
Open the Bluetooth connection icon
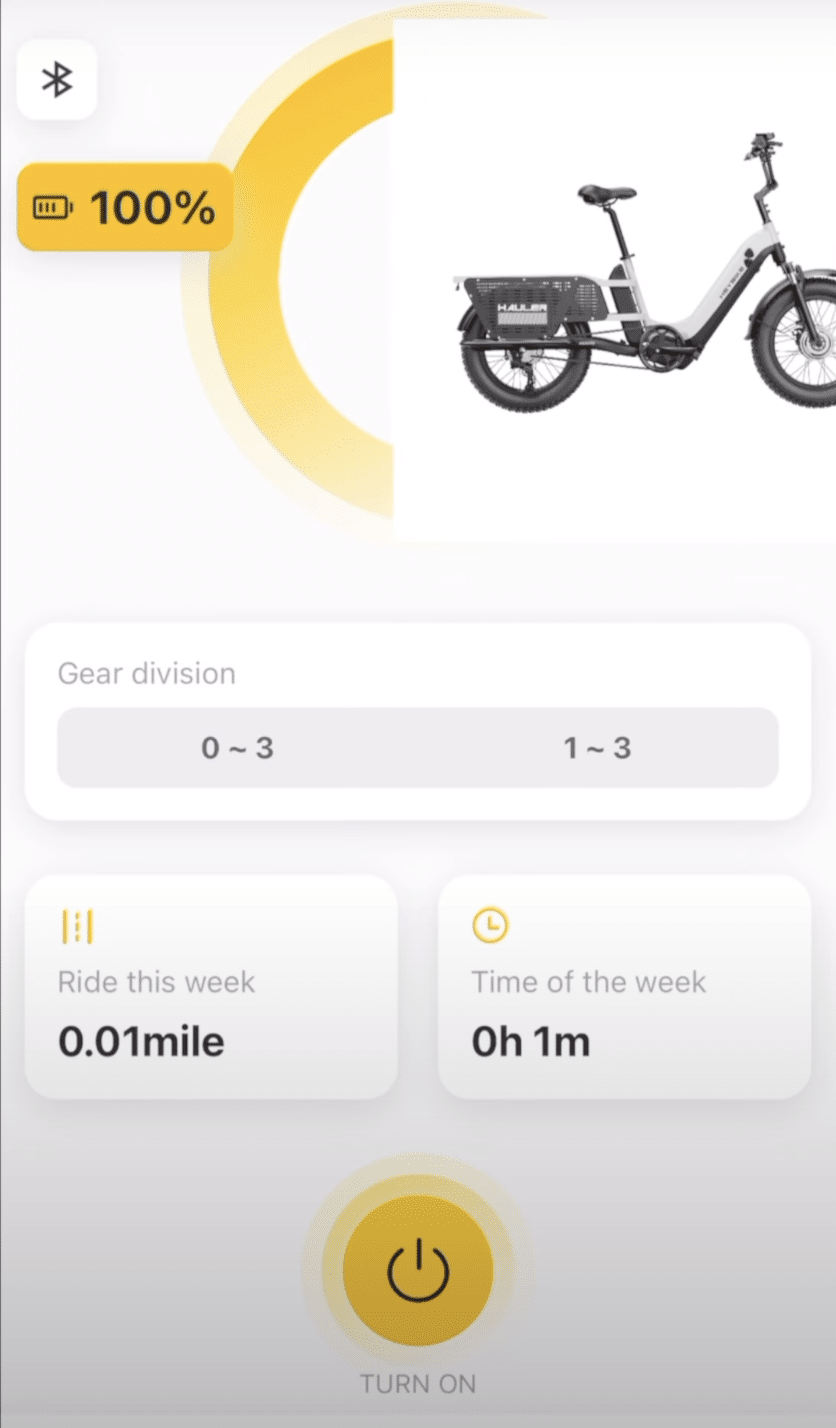(x=57, y=81)
